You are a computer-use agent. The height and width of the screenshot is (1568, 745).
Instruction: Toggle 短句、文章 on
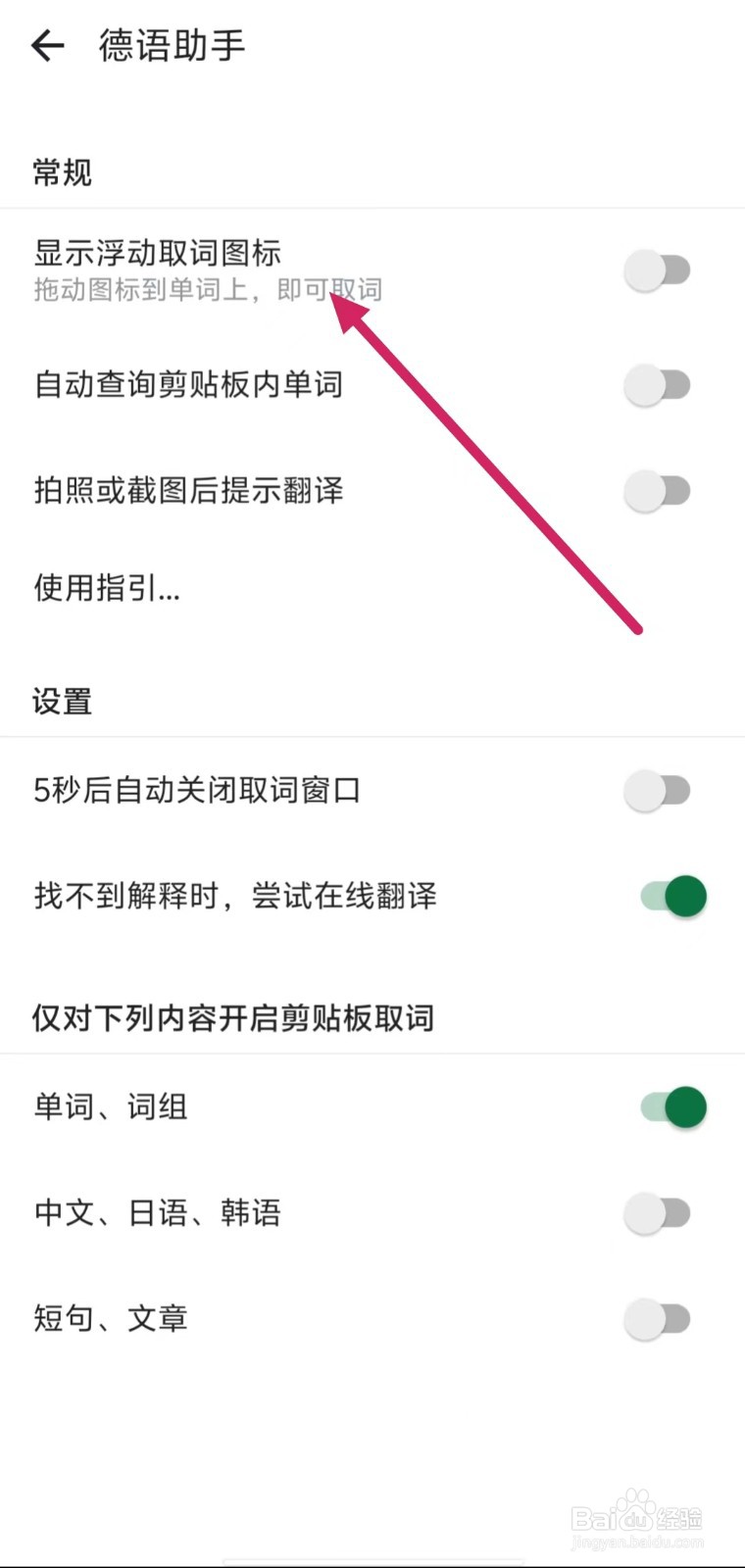point(658,1319)
